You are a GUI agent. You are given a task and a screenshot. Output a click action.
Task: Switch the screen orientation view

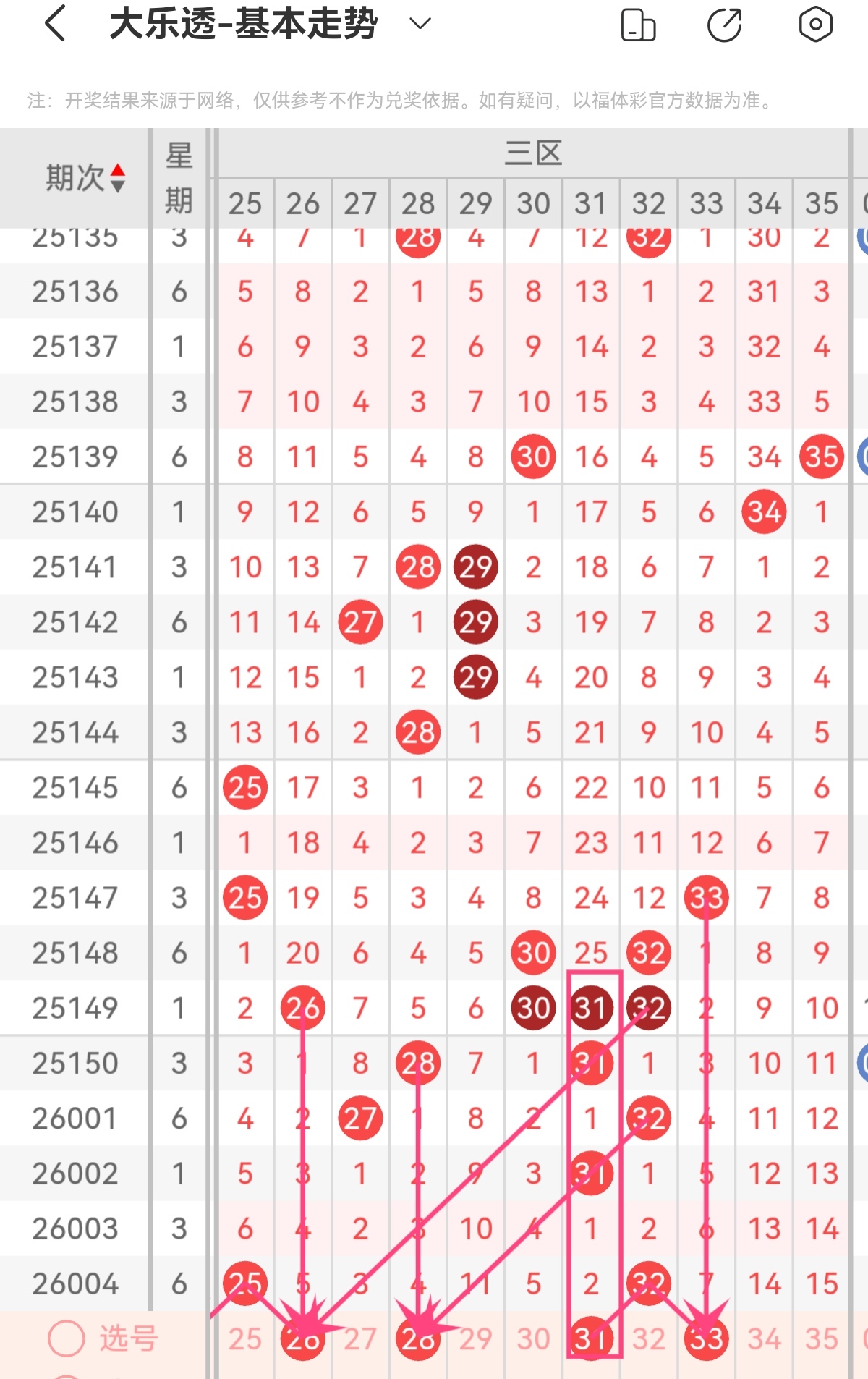click(x=638, y=25)
